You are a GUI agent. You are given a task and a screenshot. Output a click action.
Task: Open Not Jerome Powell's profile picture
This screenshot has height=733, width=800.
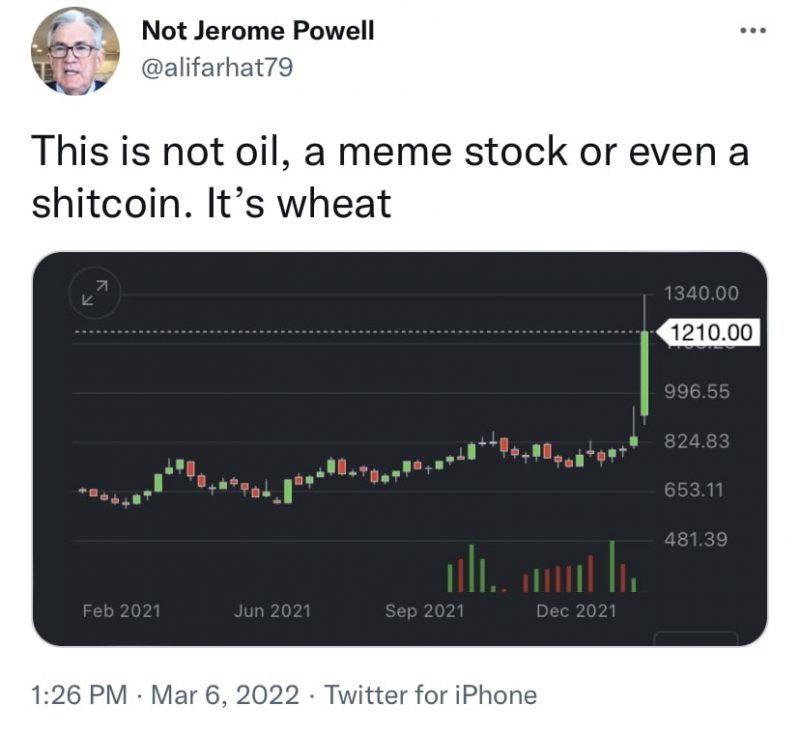(x=75, y=52)
